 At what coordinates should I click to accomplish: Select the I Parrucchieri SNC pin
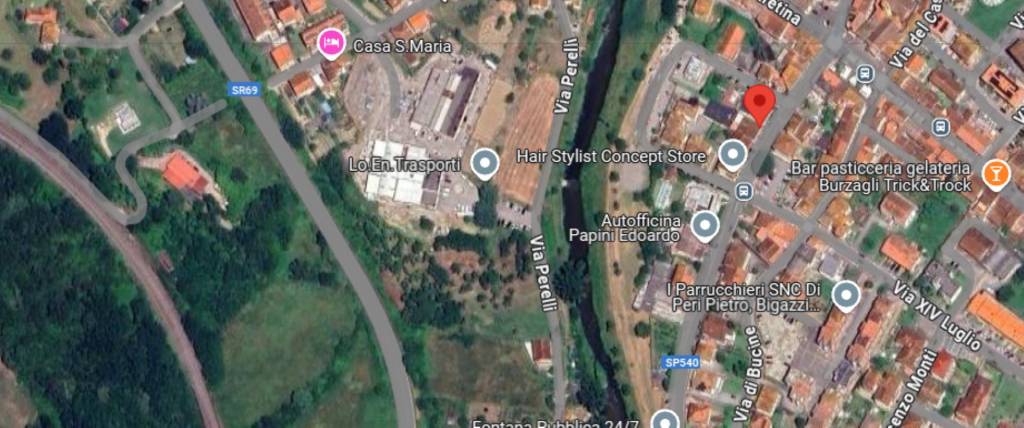click(846, 296)
